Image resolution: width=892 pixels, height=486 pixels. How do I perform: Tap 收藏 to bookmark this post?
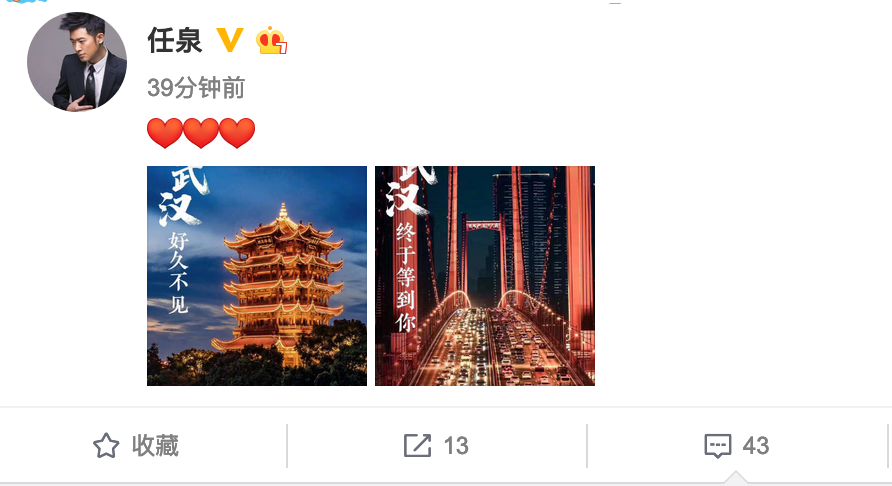click(x=136, y=446)
